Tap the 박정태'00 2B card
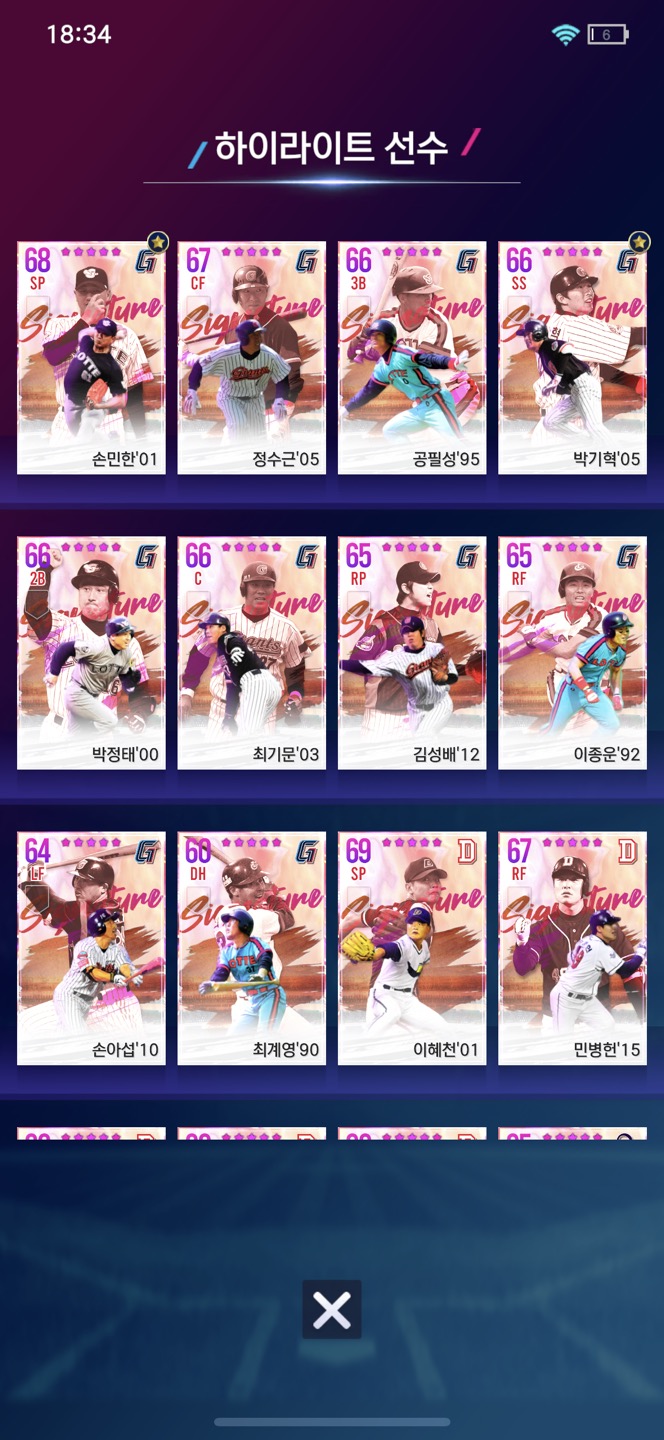The width and height of the screenshot is (664, 1440). pyautogui.click(x=91, y=652)
